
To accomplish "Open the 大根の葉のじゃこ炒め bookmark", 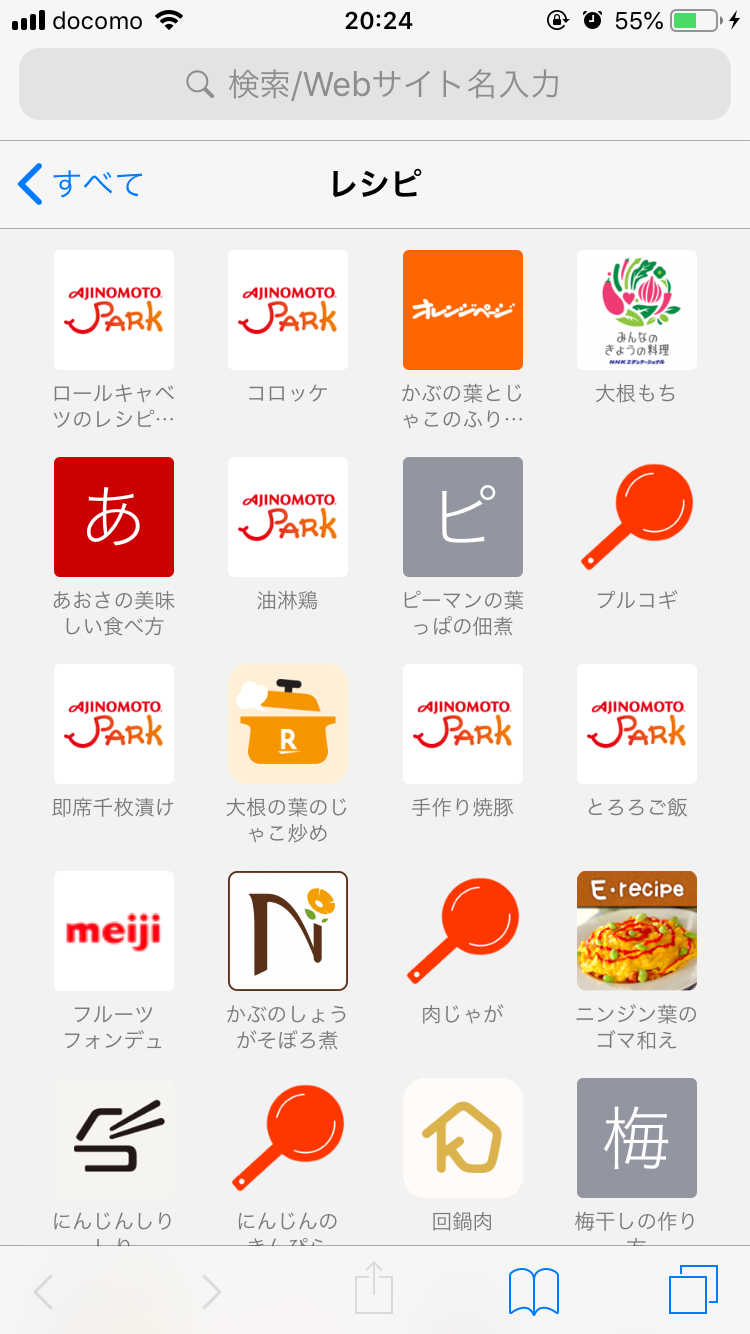I will click(x=288, y=724).
